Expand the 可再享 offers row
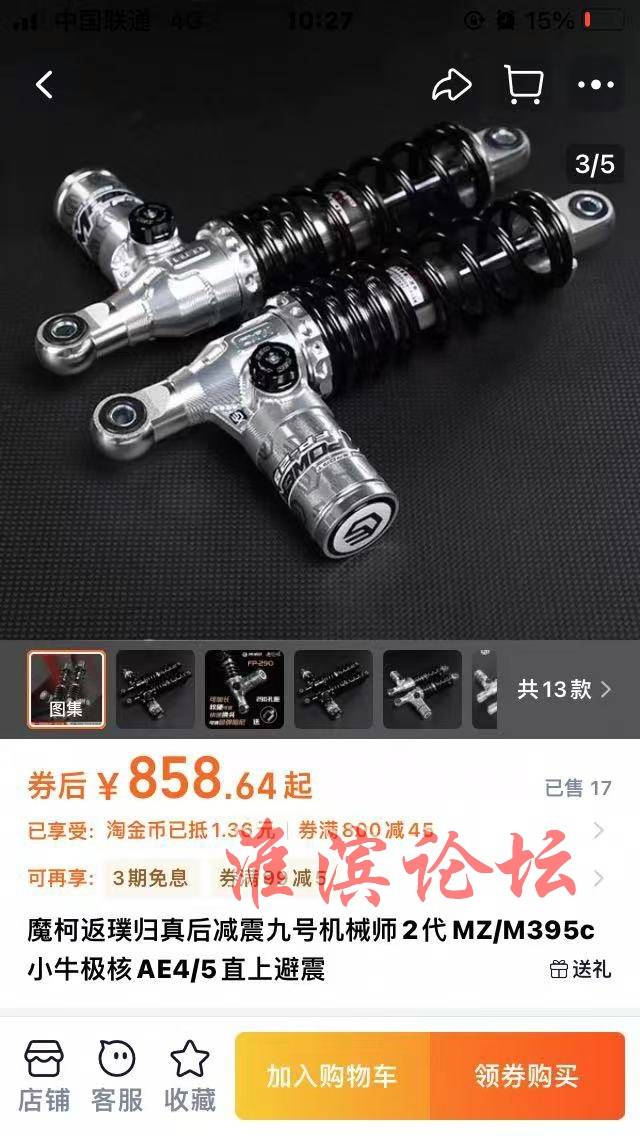The image size is (640, 1136). [320, 878]
